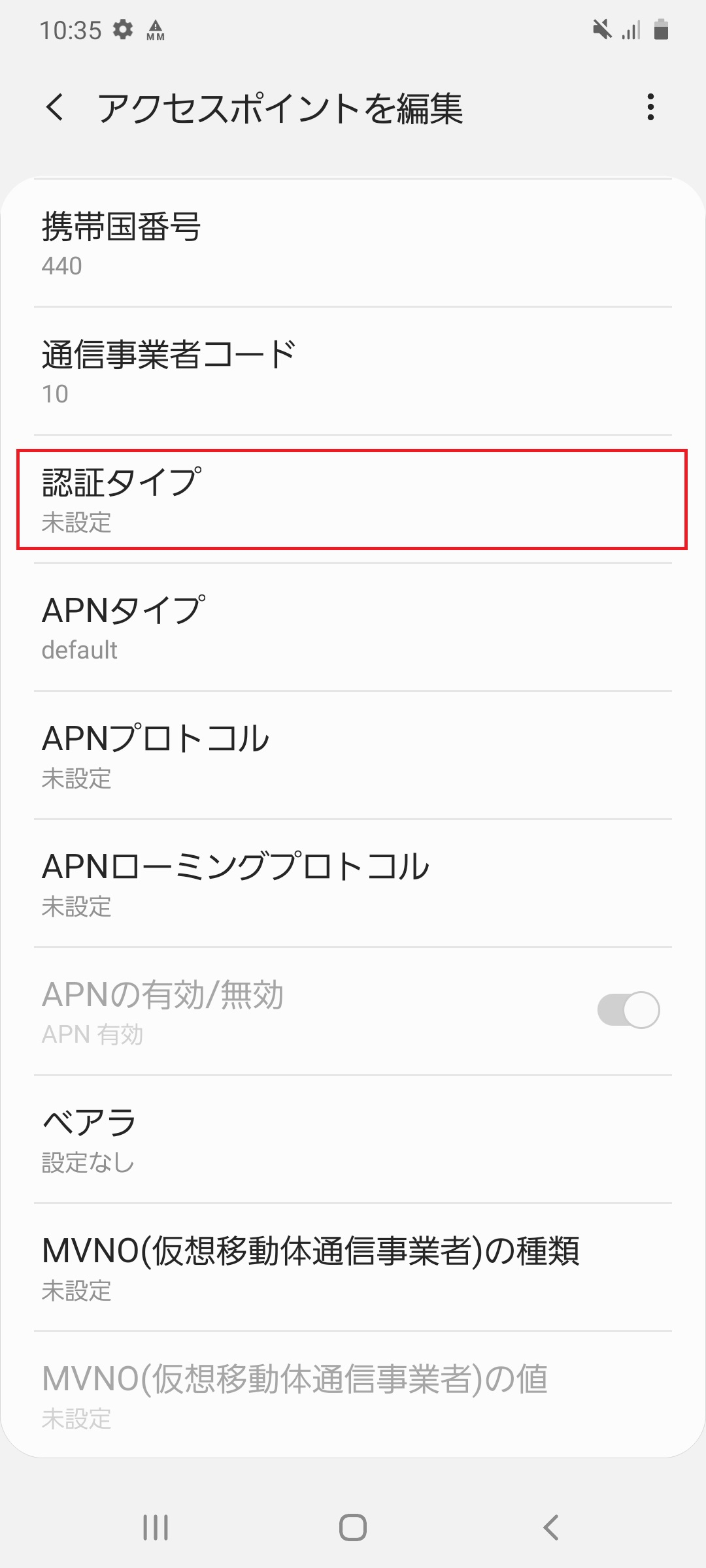Click the battery icon in status bar

coord(662,27)
